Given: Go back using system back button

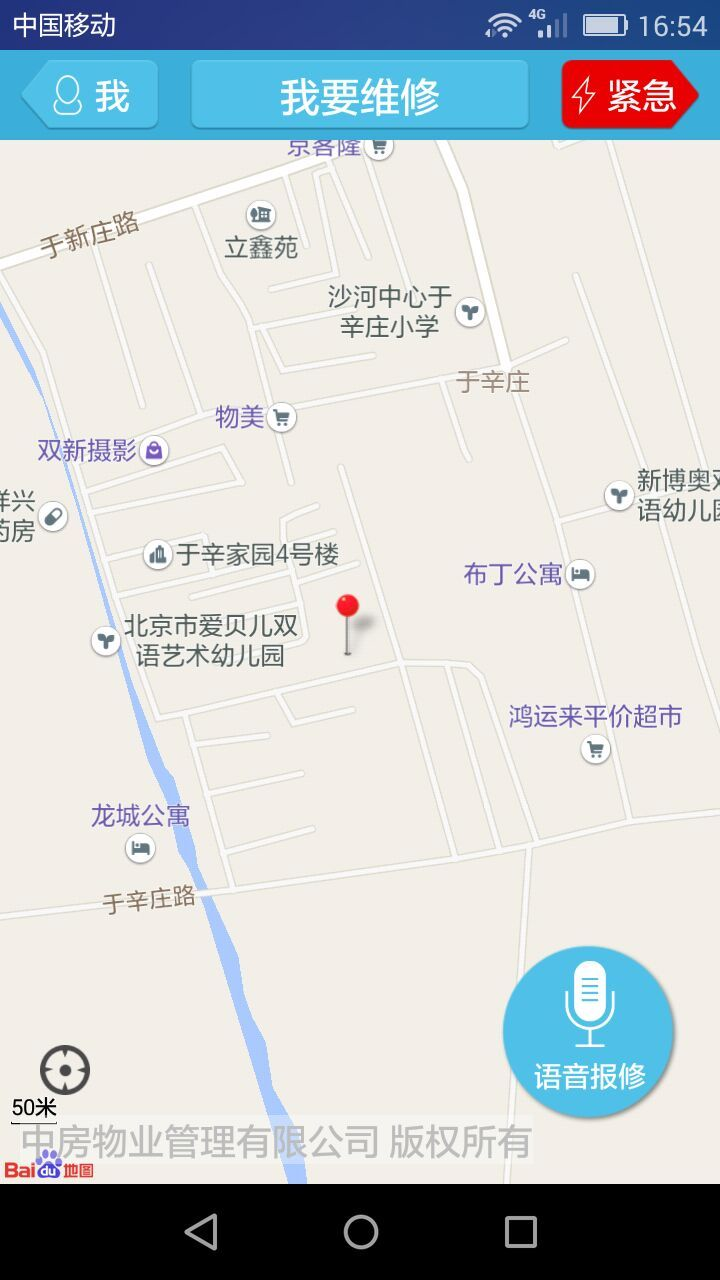Looking at the screenshot, I should [201, 1232].
